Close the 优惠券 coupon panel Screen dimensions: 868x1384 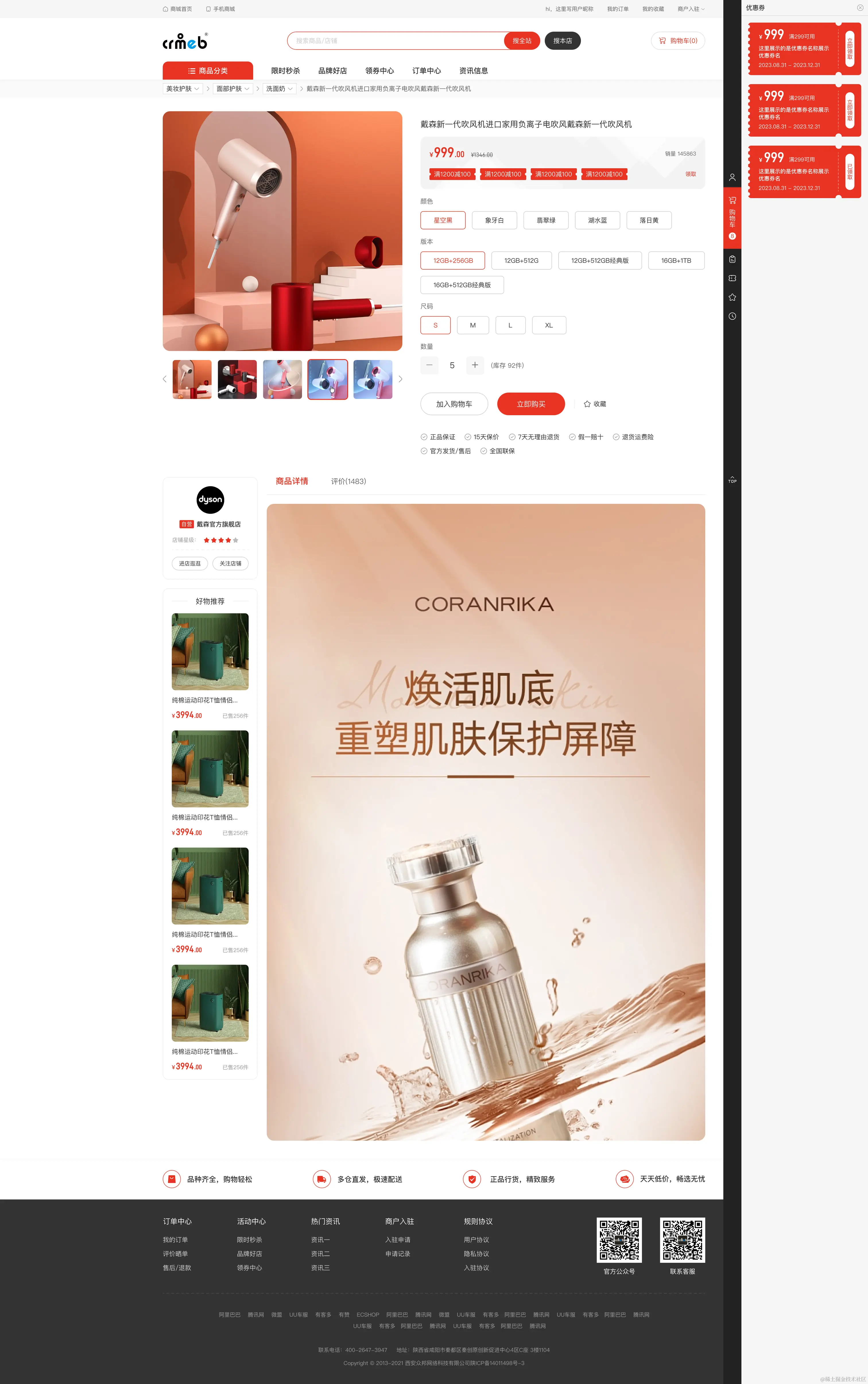click(x=859, y=7)
